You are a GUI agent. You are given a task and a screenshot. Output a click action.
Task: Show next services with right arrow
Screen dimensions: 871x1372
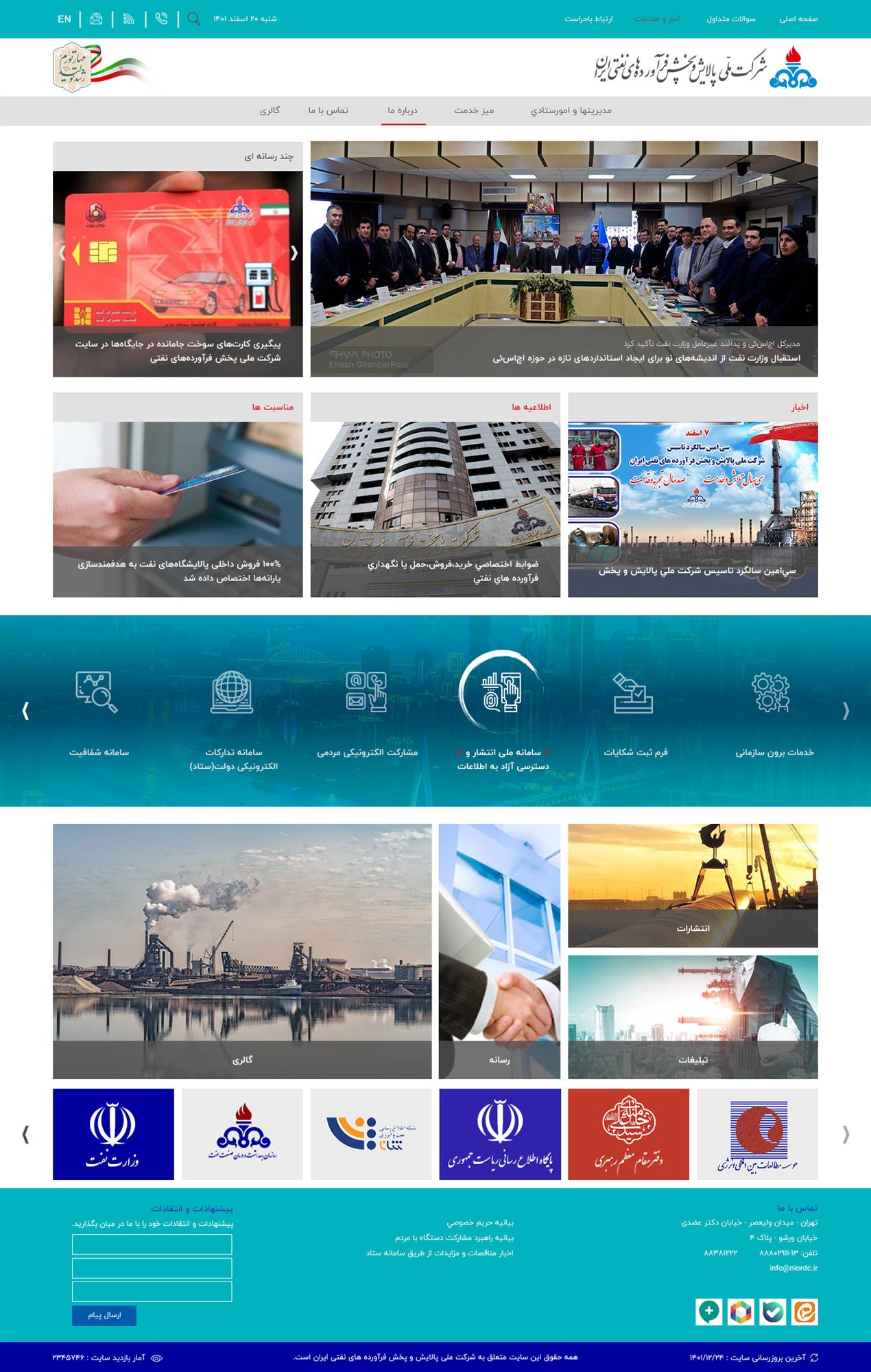pos(846,711)
